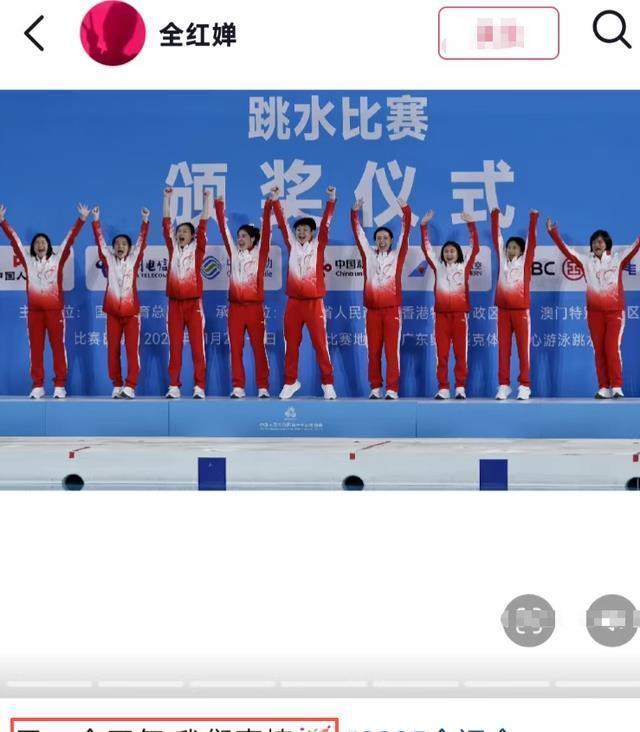Tap the round comment bubble icon
The width and height of the screenshot is (640, 732).
tap(612, 620)
